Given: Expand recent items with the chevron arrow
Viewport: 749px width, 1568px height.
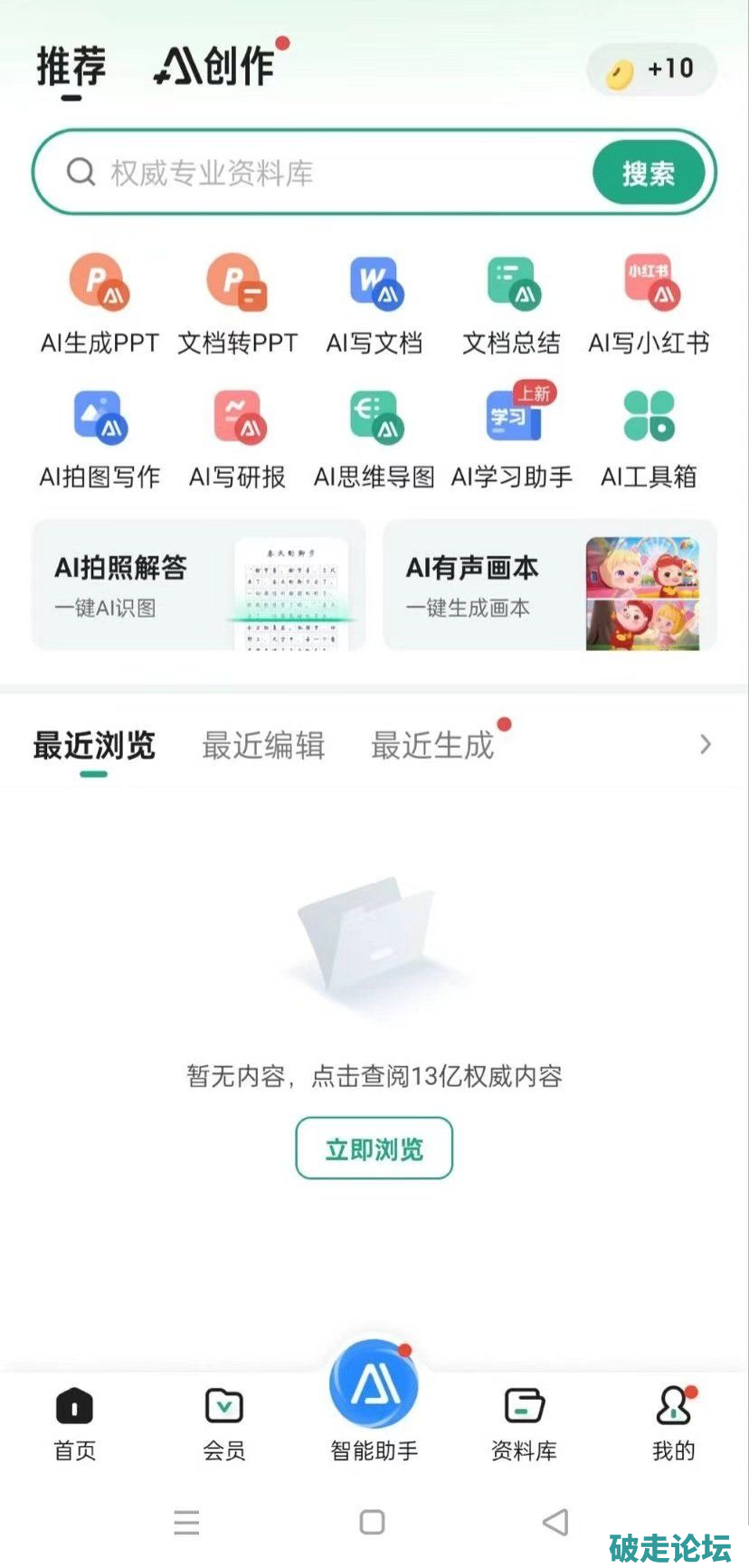Looking at the screenshot, I should coord(706,744).
